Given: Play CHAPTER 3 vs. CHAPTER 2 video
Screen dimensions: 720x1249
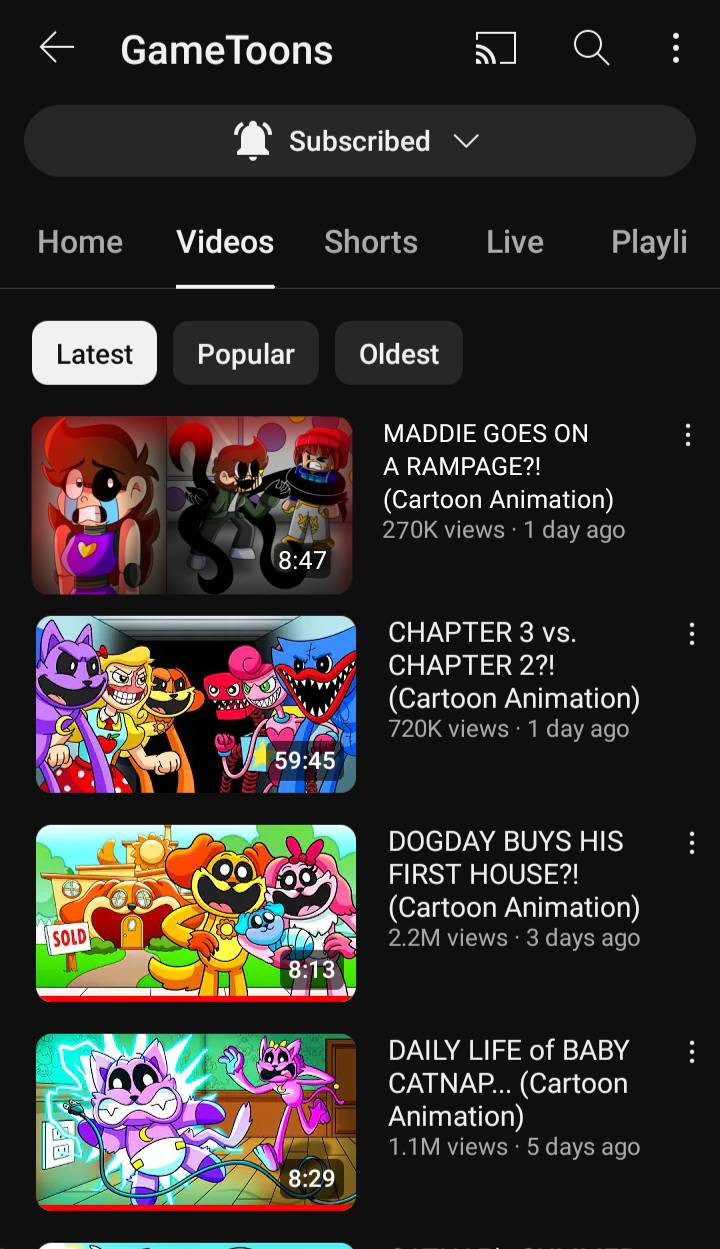Looking at the screenshot, I should click(196, 704).
